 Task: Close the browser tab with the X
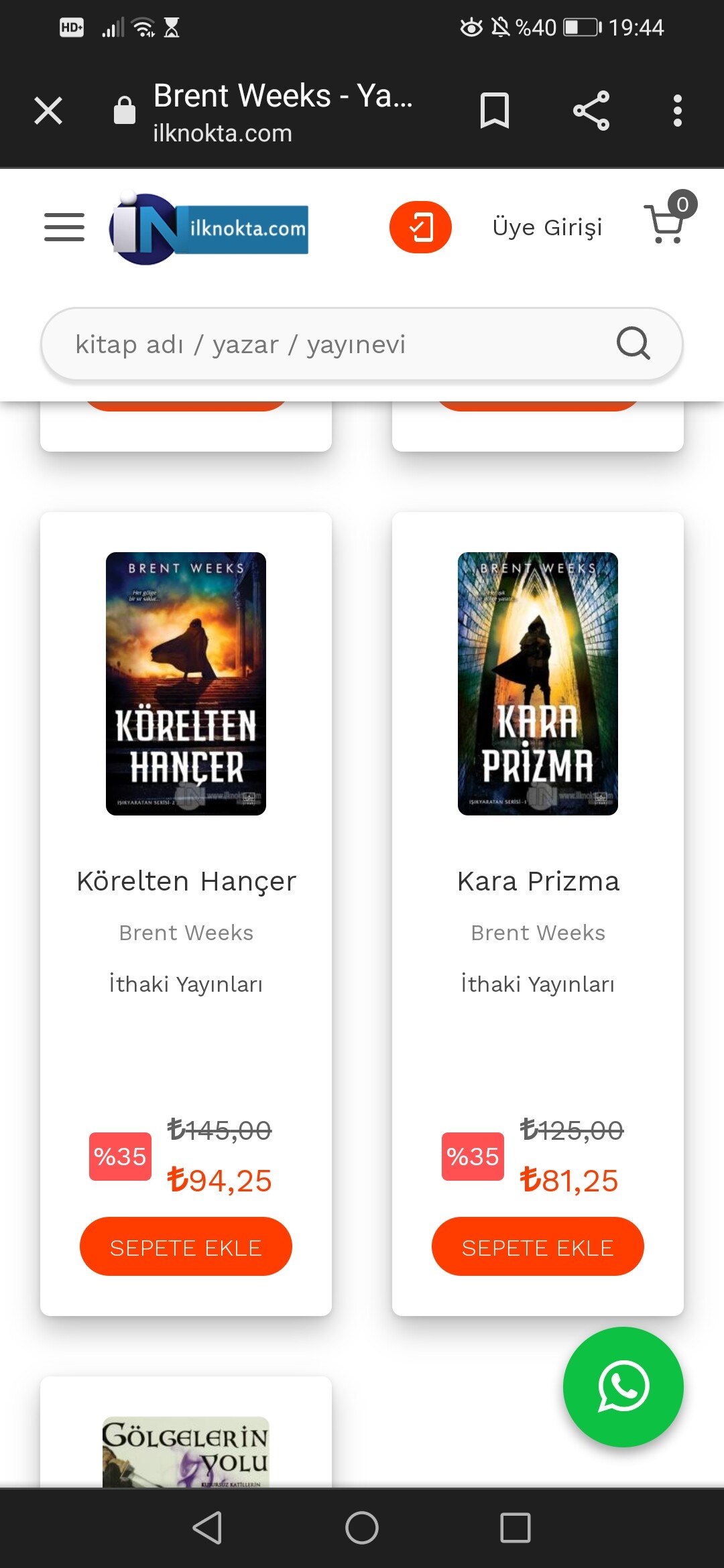click(48, 111)
